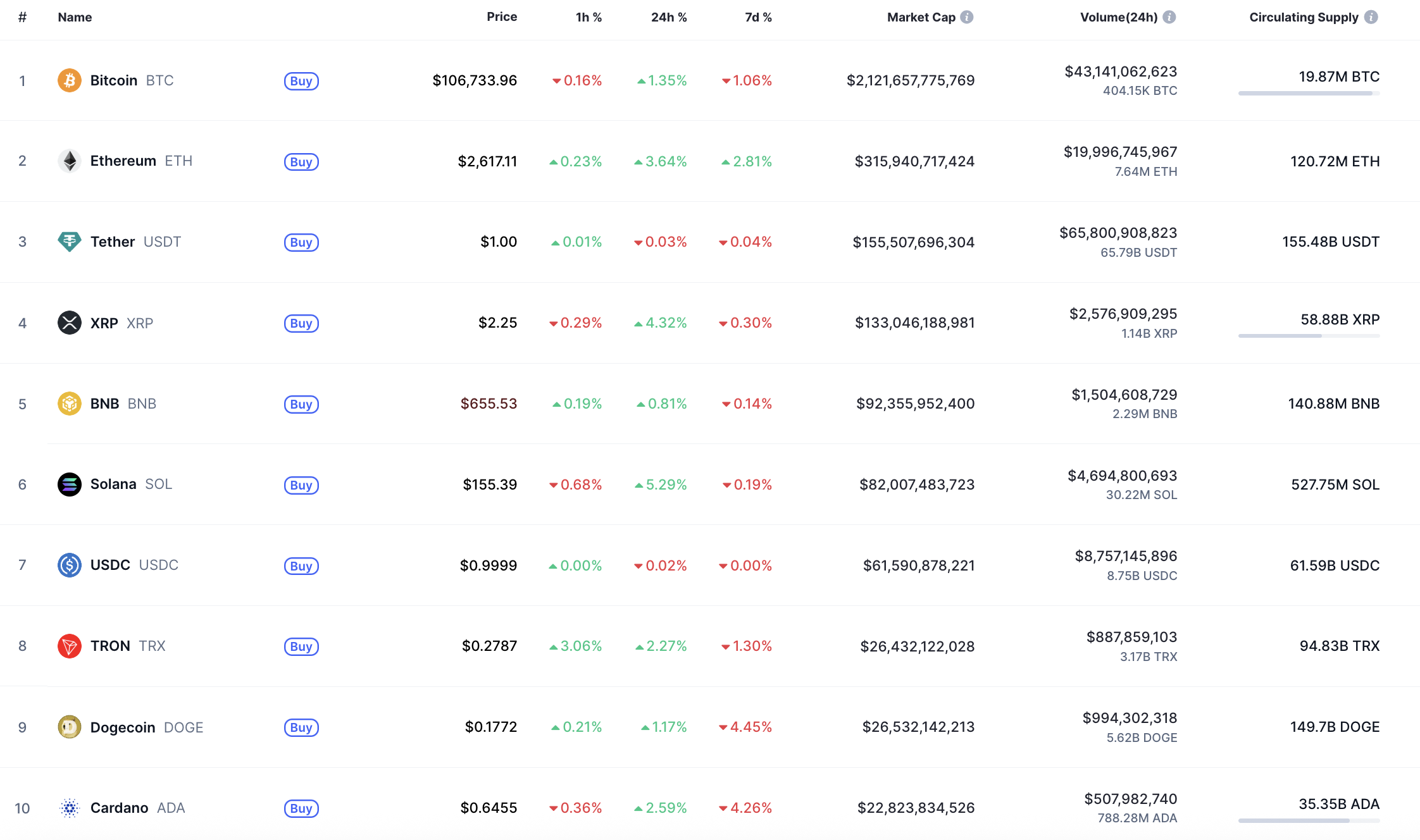Tap the Circulating Supply info icon
Screen dimensions: 1420x840
(x=1371, y=17)
